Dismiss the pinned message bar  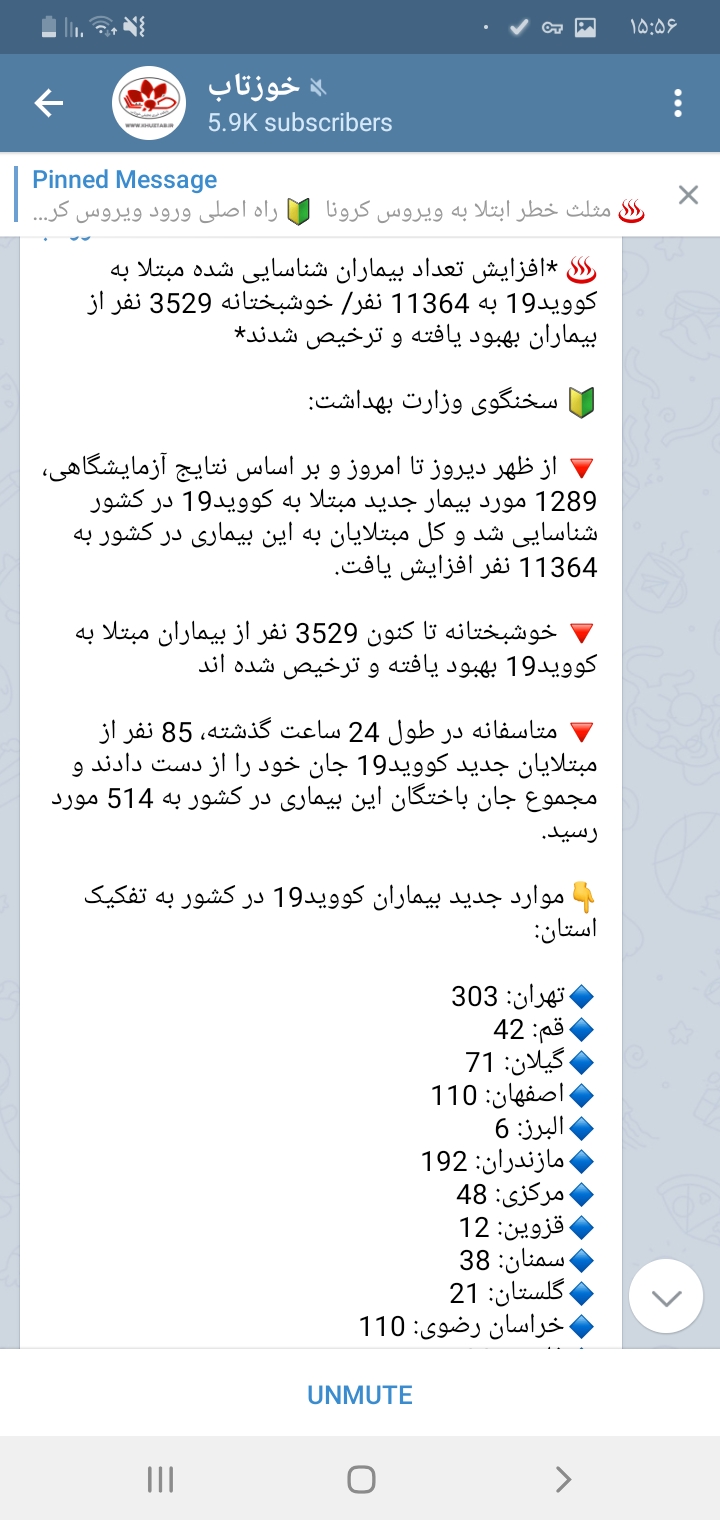pyautogui.click(x=688, y=195)
